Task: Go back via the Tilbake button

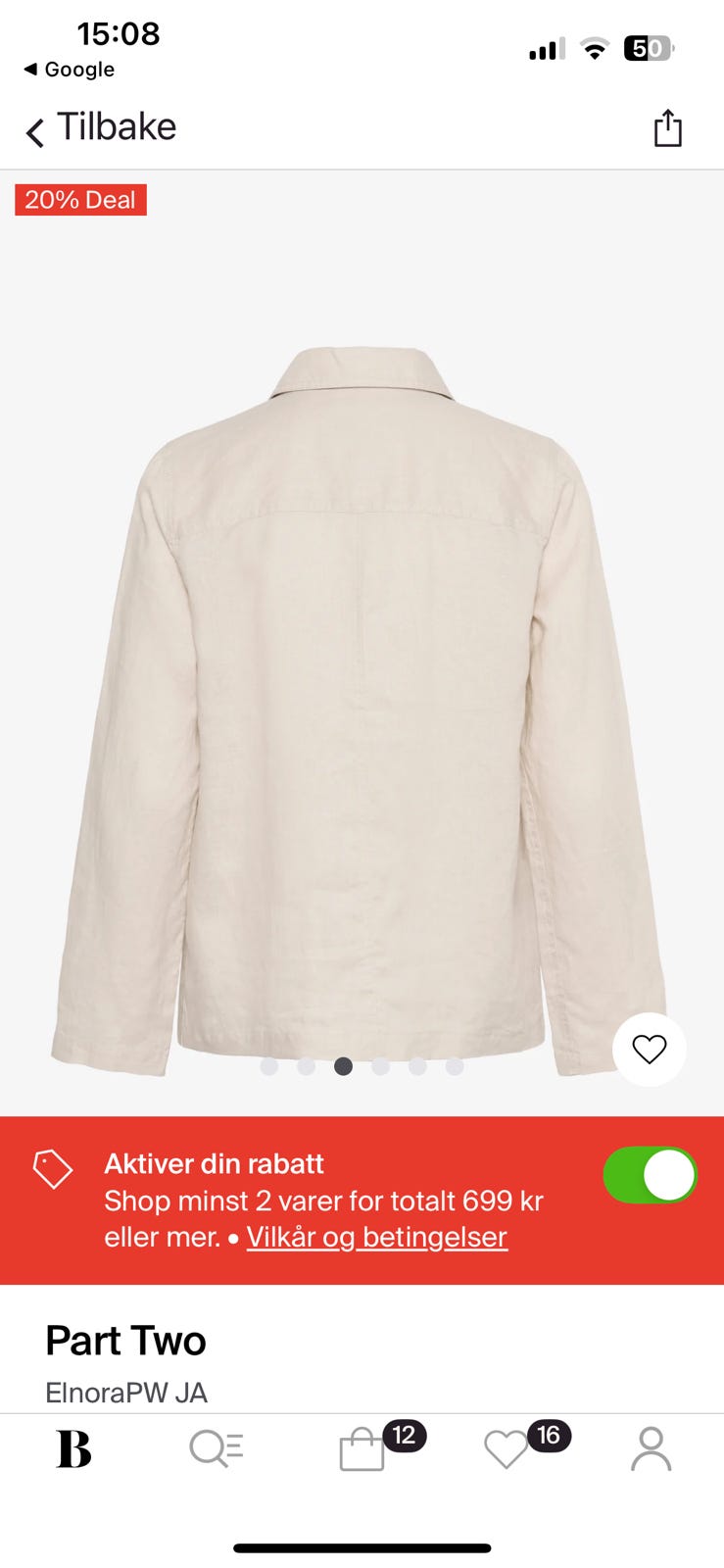Action: click(x=102, y=128)
